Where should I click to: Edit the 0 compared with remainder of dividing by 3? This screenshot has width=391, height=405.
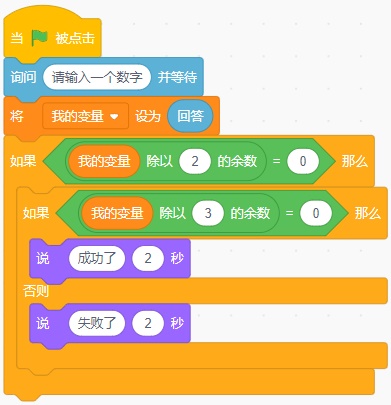click(316, 213)
